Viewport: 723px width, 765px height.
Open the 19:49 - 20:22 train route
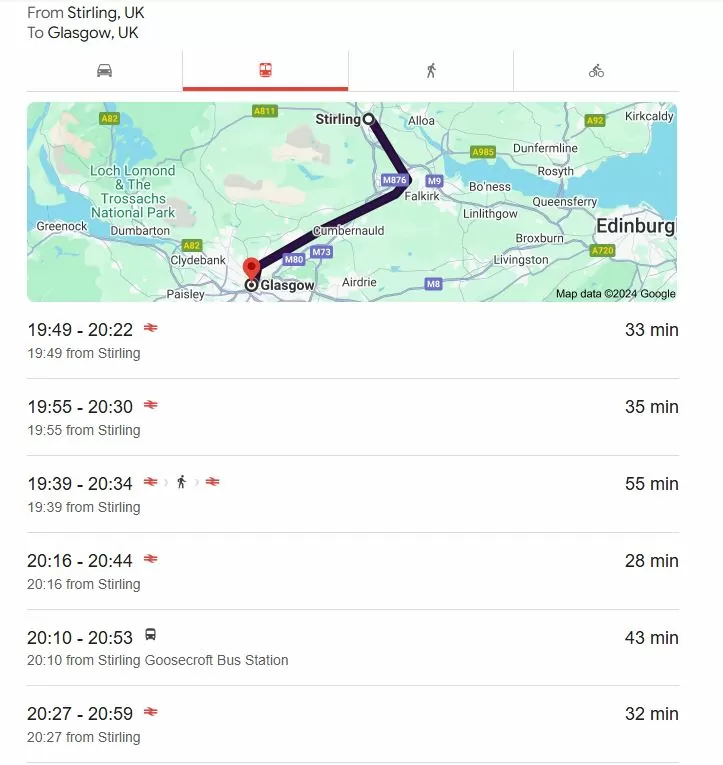point(352,340)
